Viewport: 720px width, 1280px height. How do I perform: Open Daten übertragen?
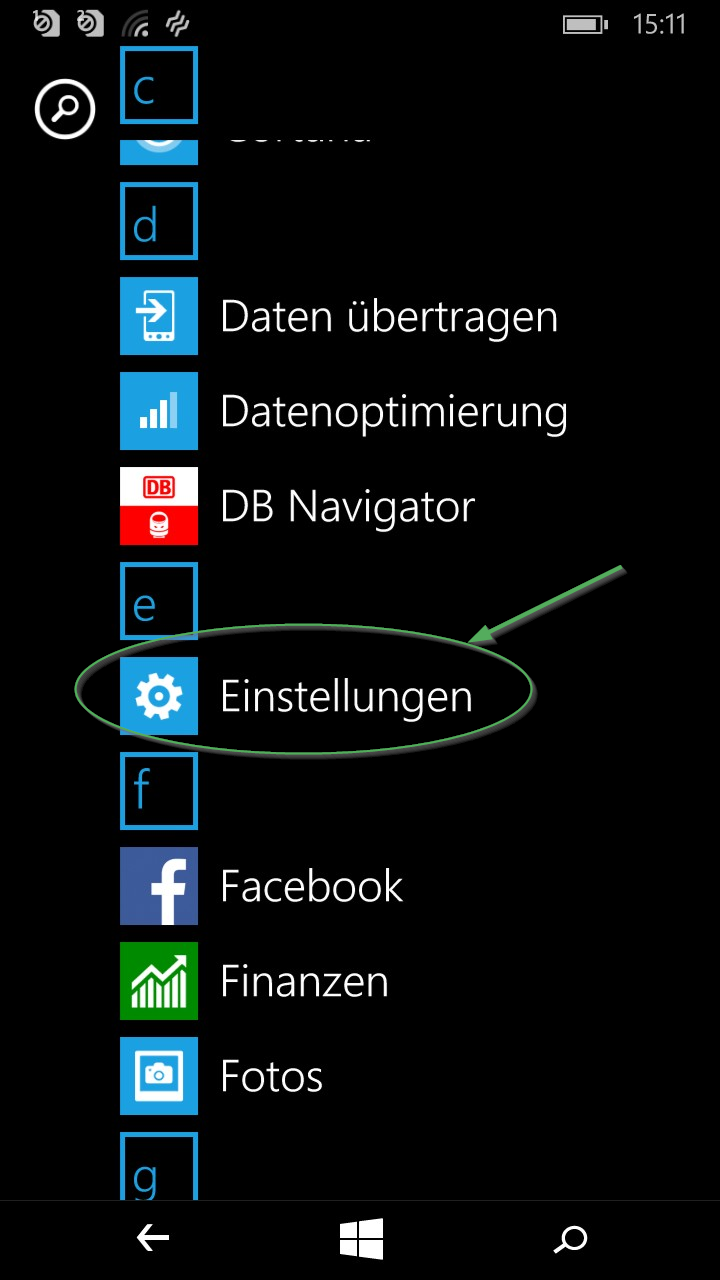[339, 316]
